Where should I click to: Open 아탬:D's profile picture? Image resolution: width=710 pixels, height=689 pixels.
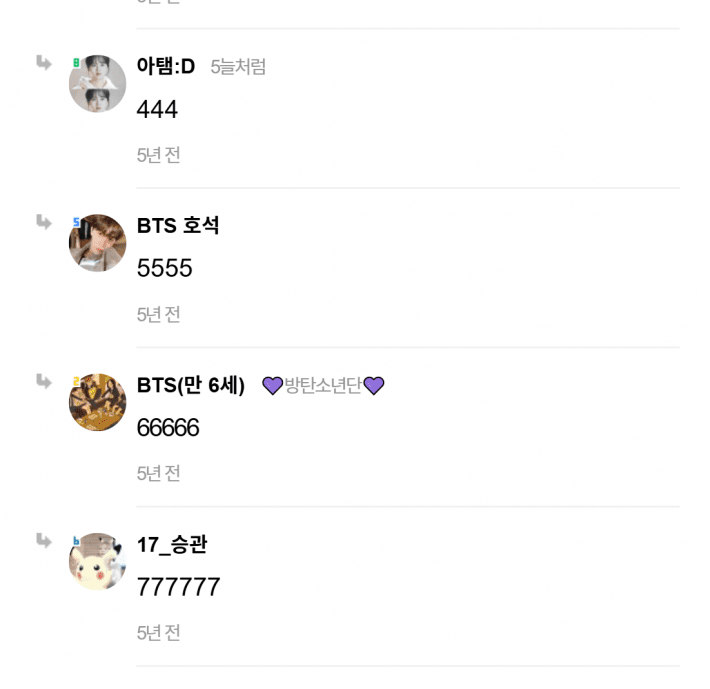(97, 84)
